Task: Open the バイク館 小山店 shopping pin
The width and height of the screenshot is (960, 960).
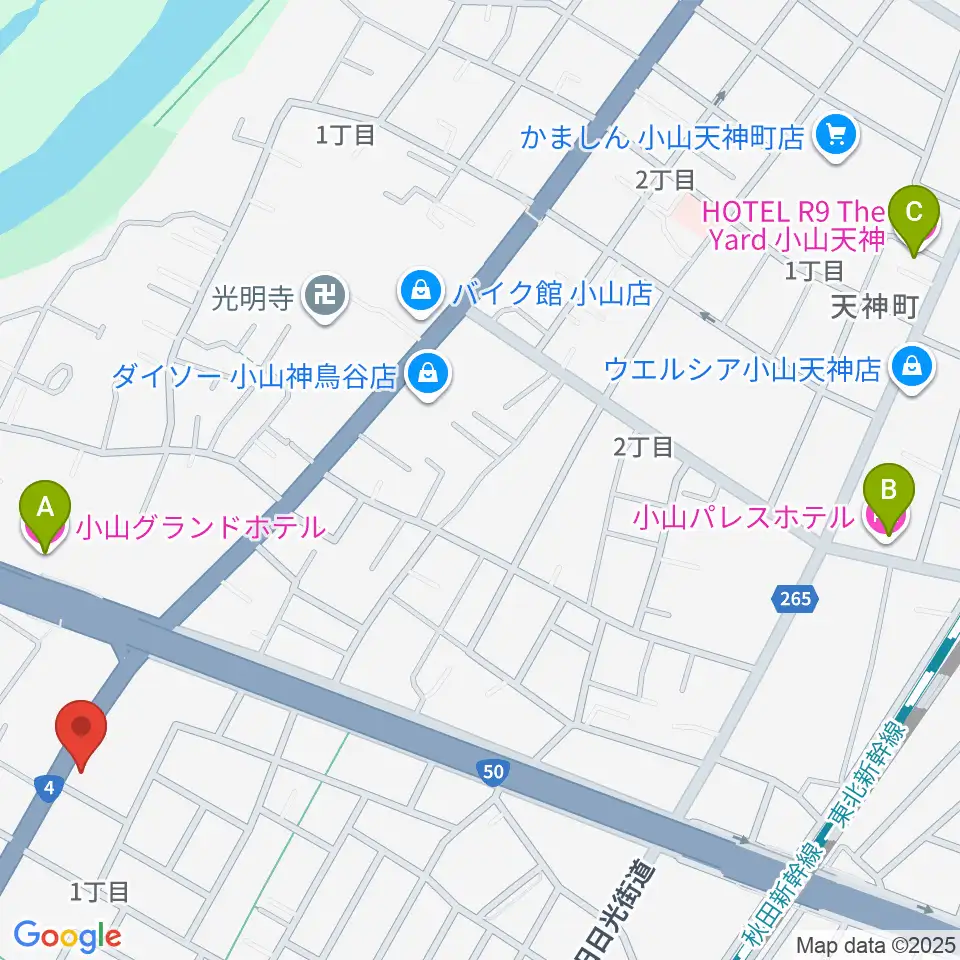Action: pos(420,292)
